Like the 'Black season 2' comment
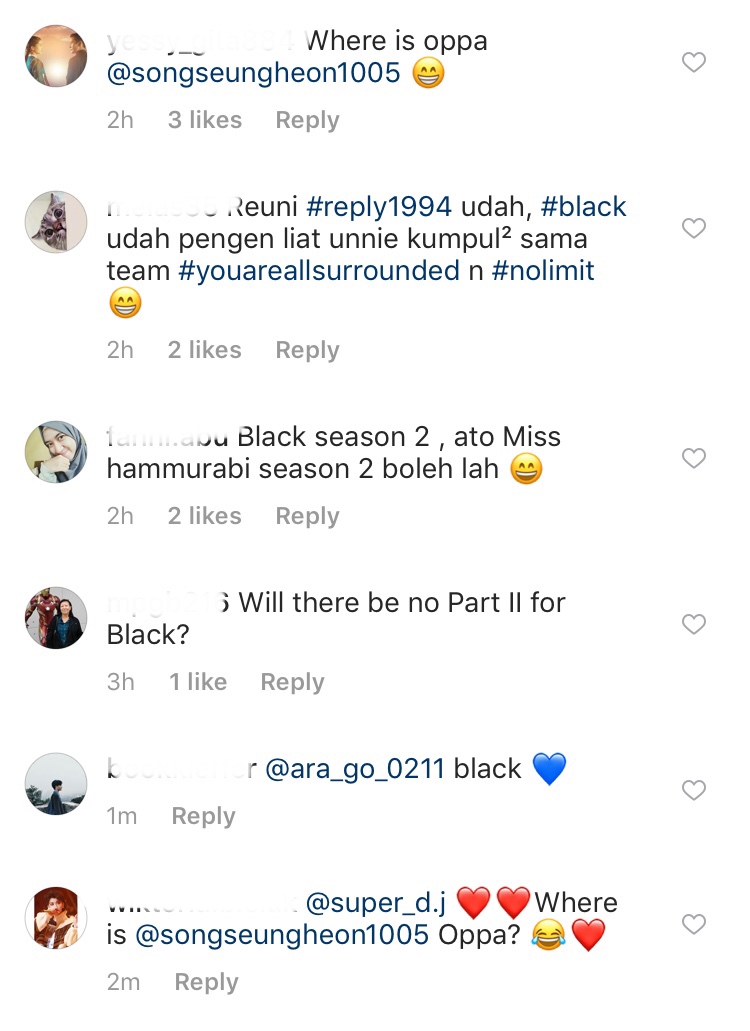Screen dimensions: 750x1031 [x=693, y=459]
